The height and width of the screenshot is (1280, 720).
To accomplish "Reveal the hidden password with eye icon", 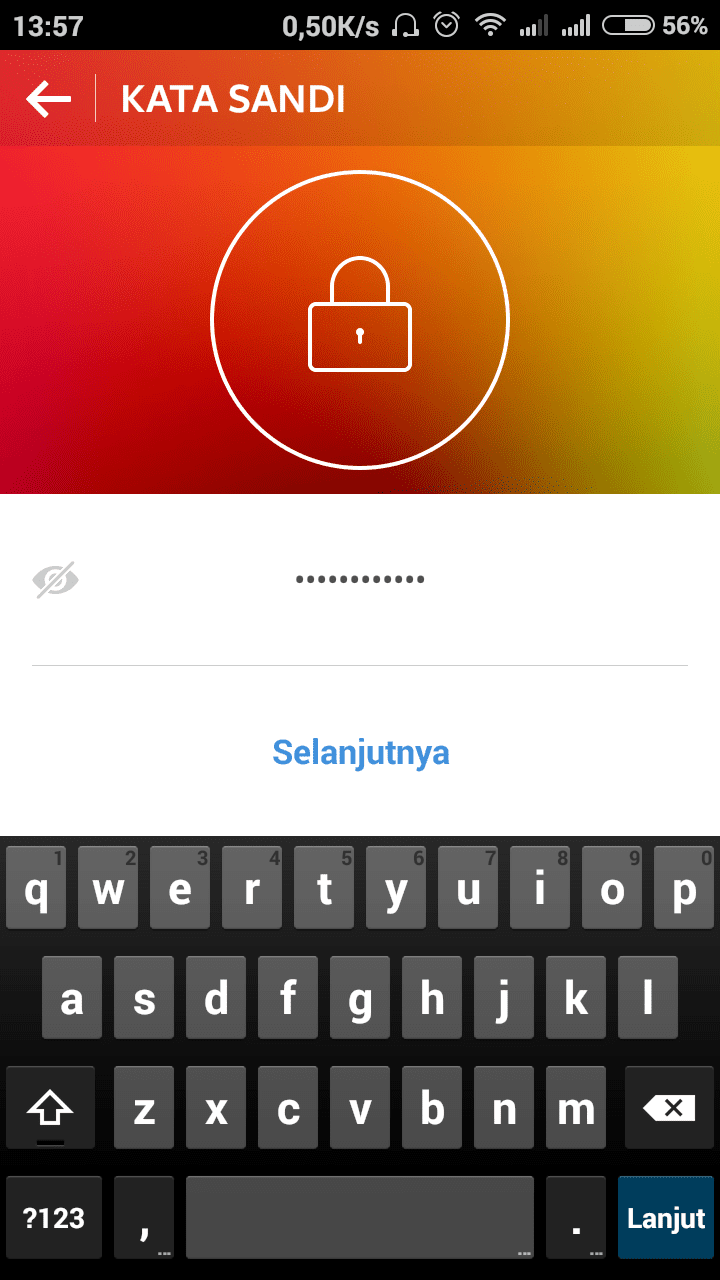I will point(56,580).
